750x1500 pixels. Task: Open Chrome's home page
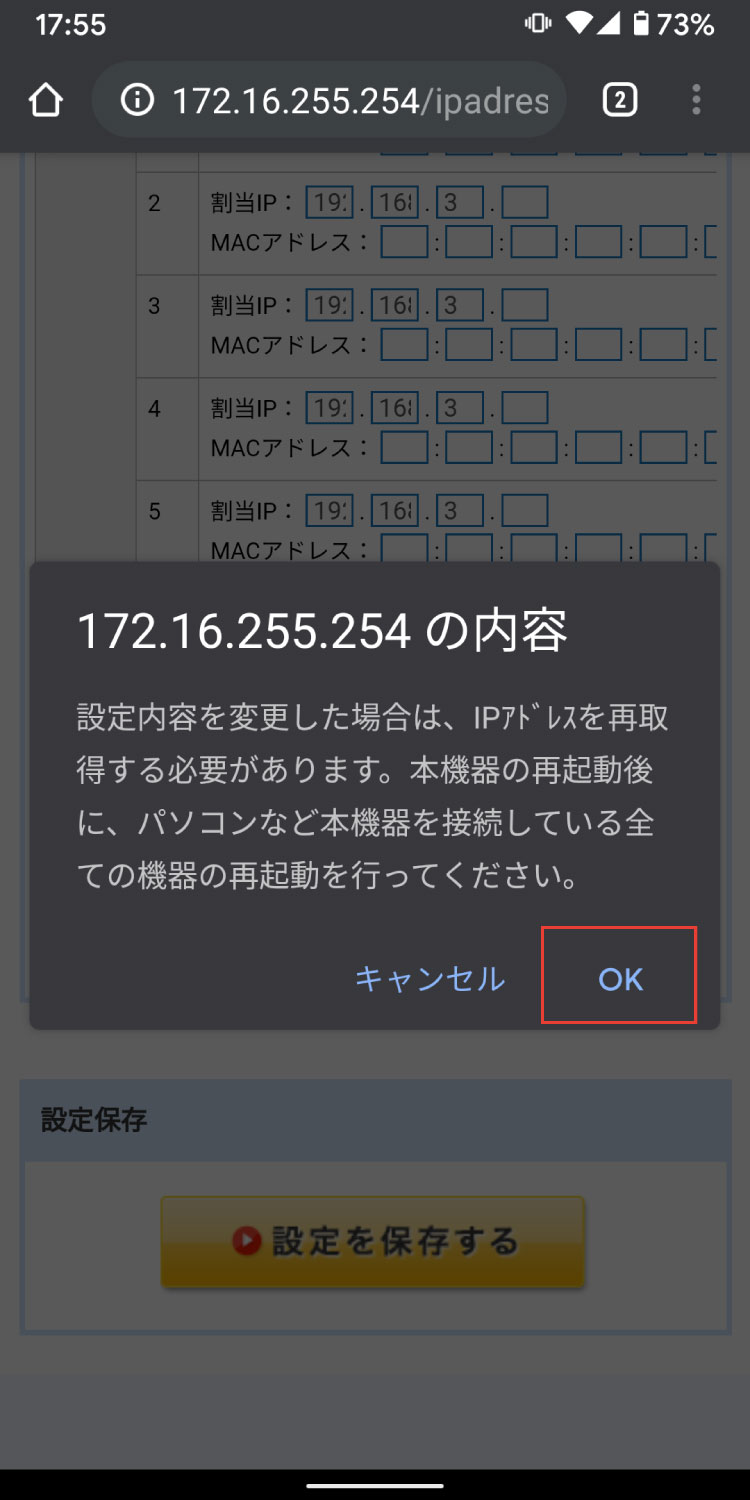[x=46, y=100]
